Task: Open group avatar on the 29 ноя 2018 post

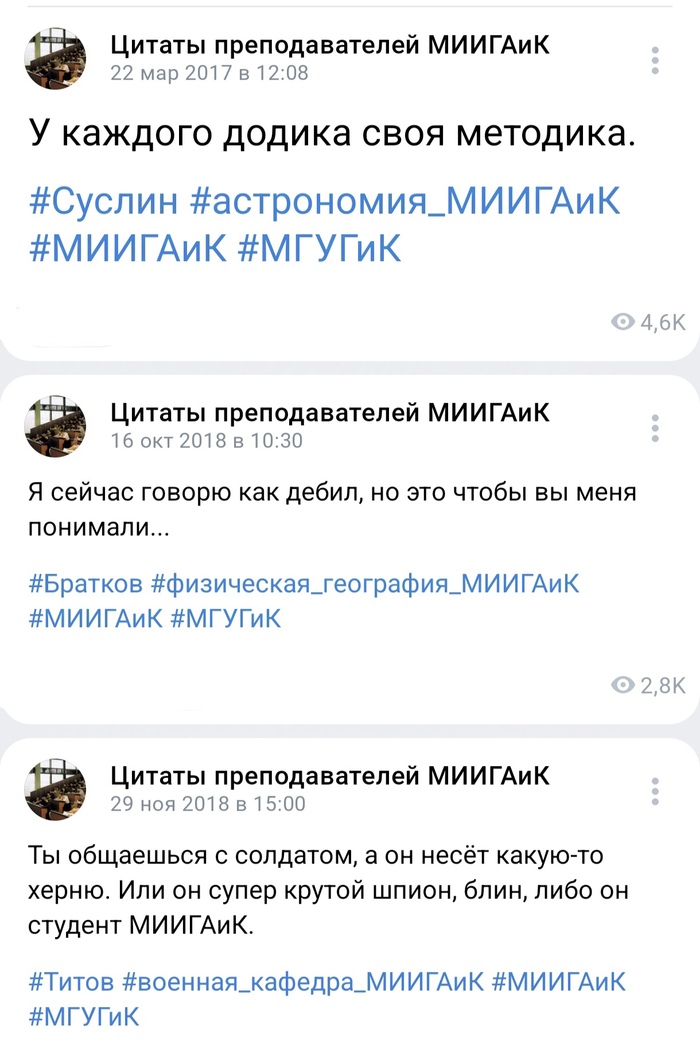Action: [55, 788]
